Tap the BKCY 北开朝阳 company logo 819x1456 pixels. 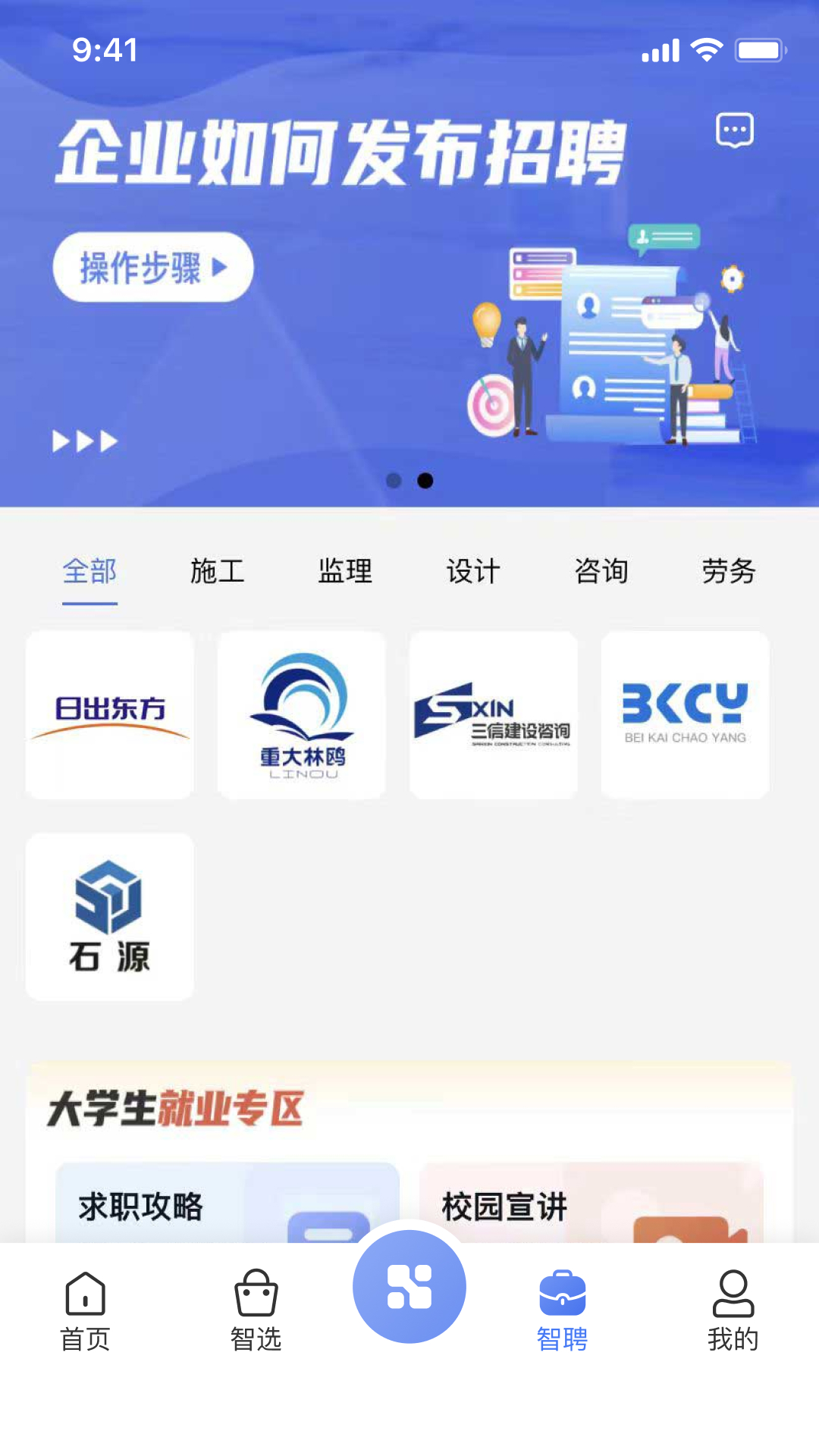(x=684, y=714)
